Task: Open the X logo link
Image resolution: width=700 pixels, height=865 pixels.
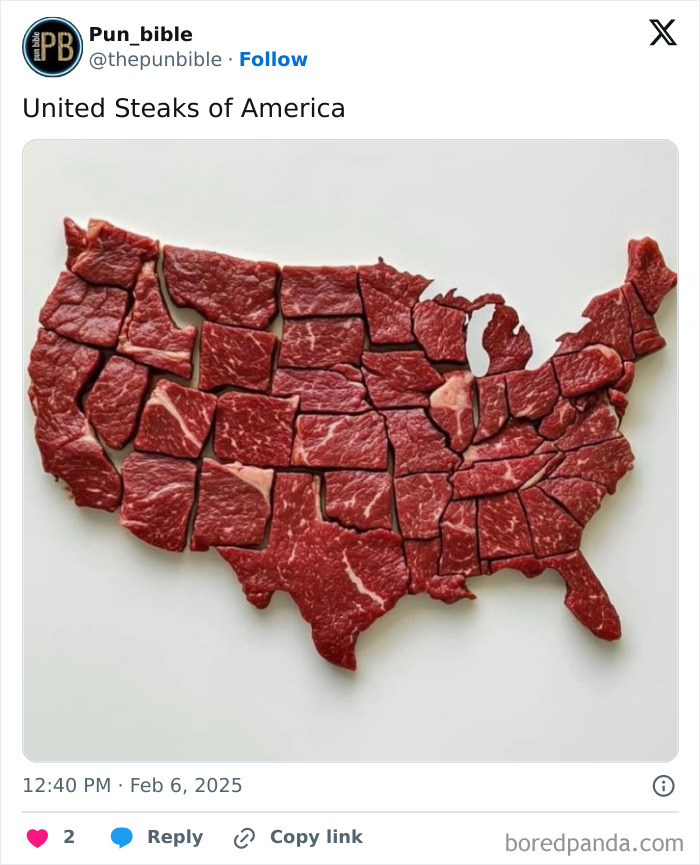Action: (x=662, y=34)
